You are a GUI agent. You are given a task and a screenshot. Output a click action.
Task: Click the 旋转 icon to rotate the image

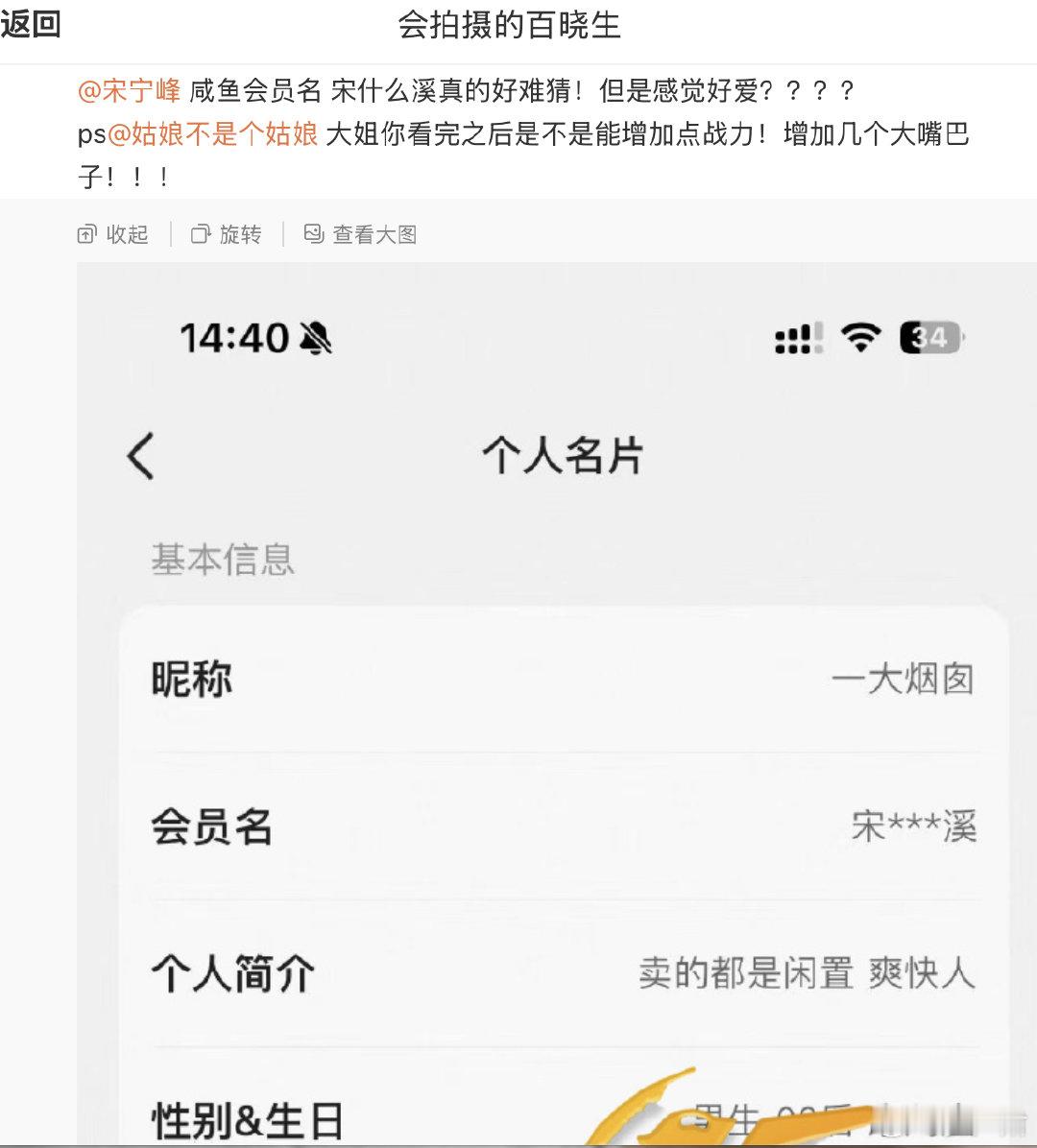pyautogui.click(x=202, y=234)
